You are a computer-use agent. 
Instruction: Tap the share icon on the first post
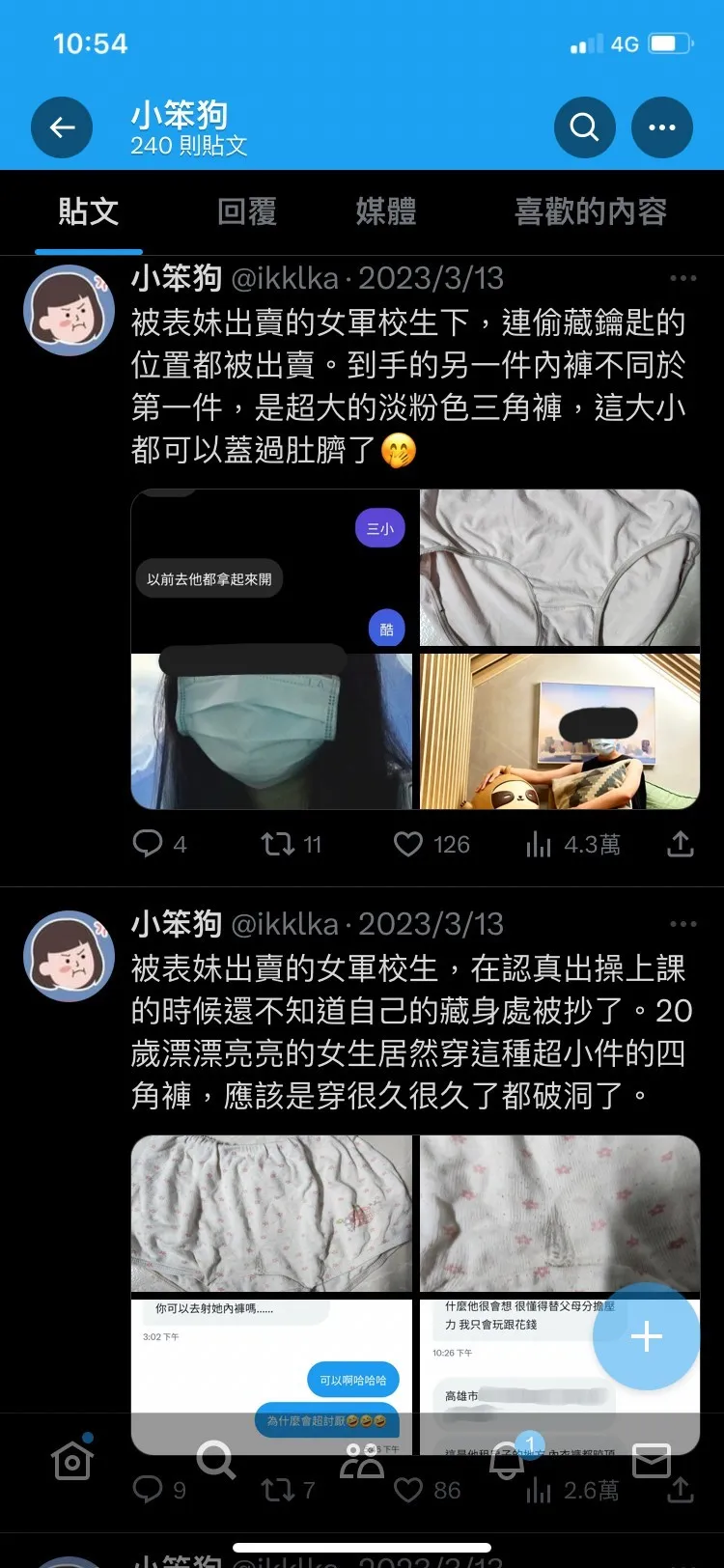point(681,843)
